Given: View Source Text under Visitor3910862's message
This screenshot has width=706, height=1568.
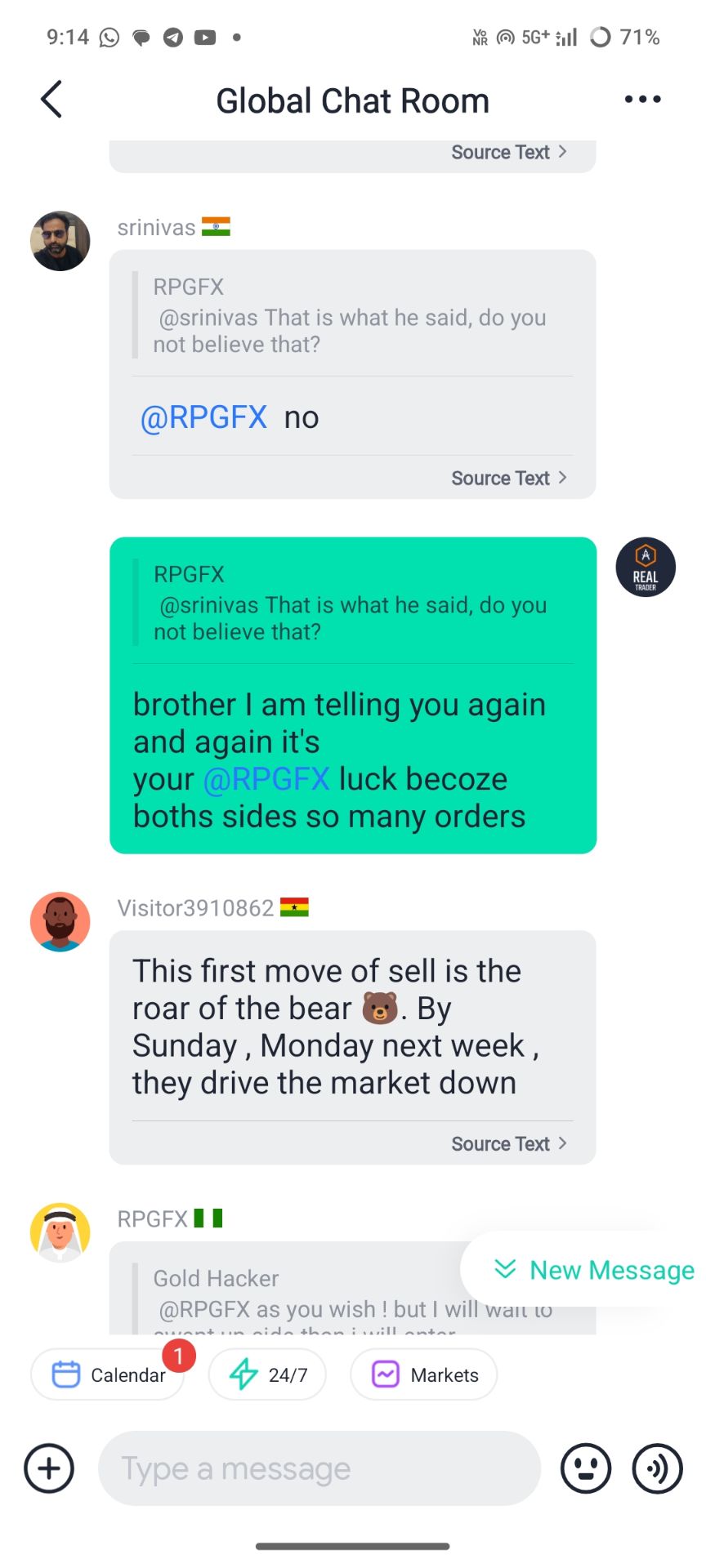Looking at the screenshot, I should click(x=508, y=1143).
